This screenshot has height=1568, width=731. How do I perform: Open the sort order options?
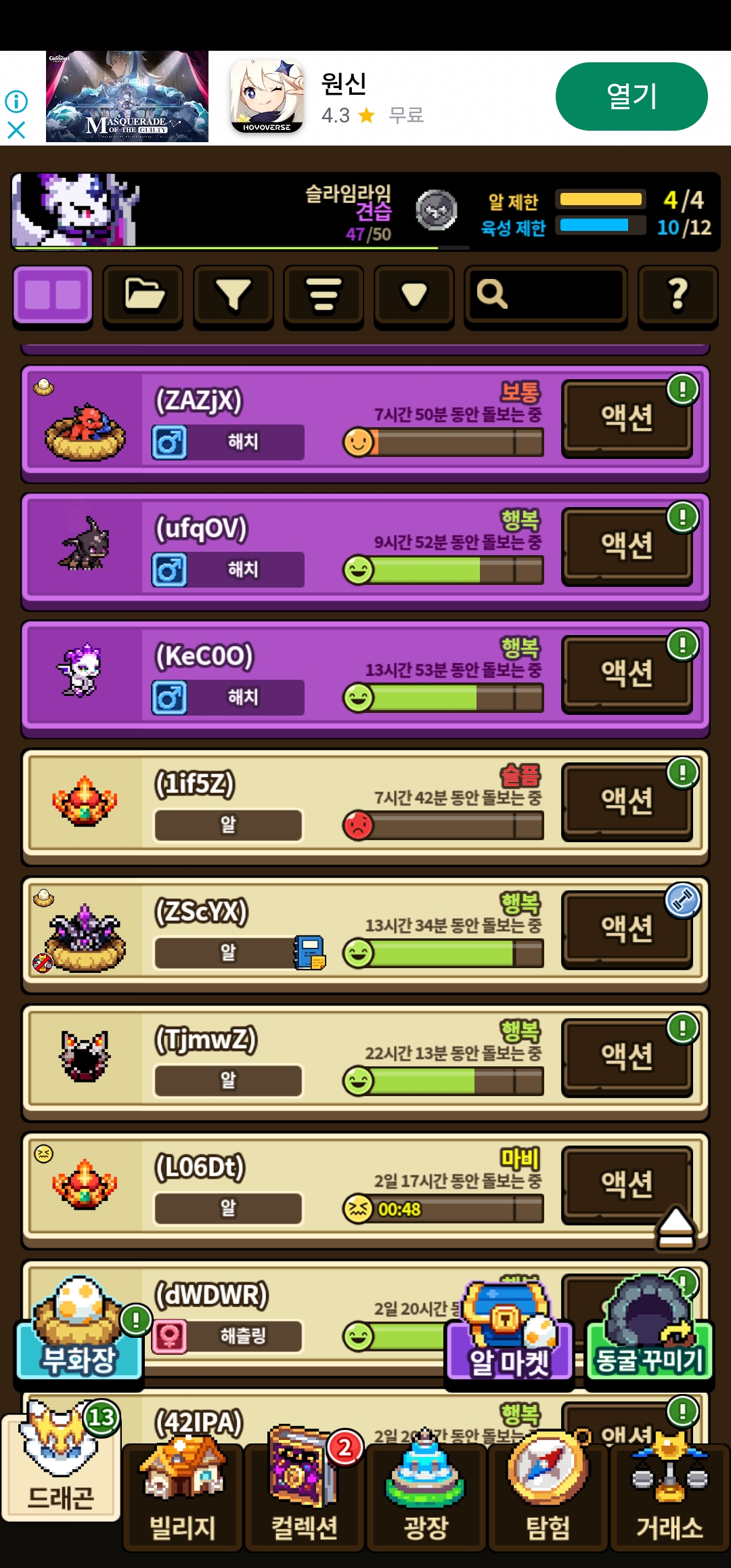pyautogui.click(x=324, y=295)
